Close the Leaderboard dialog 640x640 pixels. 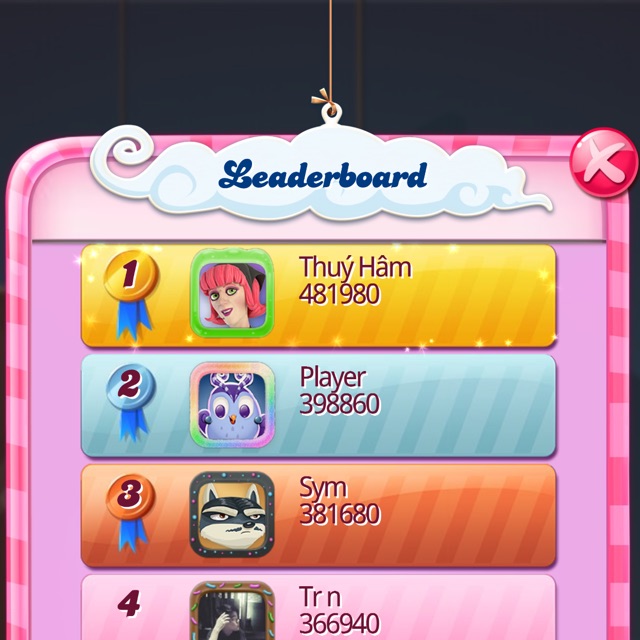pos(603,162)
